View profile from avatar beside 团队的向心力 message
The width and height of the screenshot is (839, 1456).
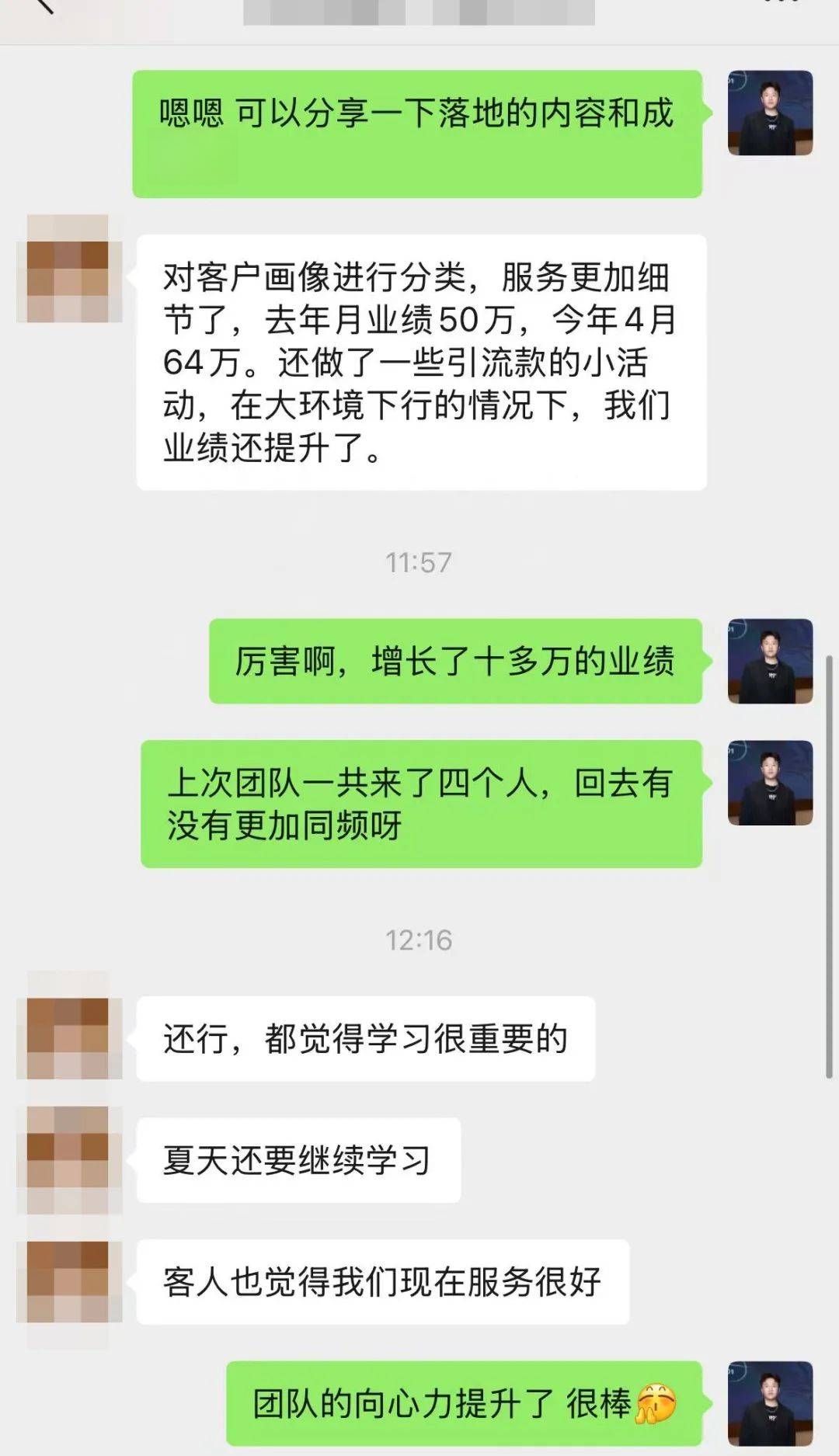coord(770,1403)
